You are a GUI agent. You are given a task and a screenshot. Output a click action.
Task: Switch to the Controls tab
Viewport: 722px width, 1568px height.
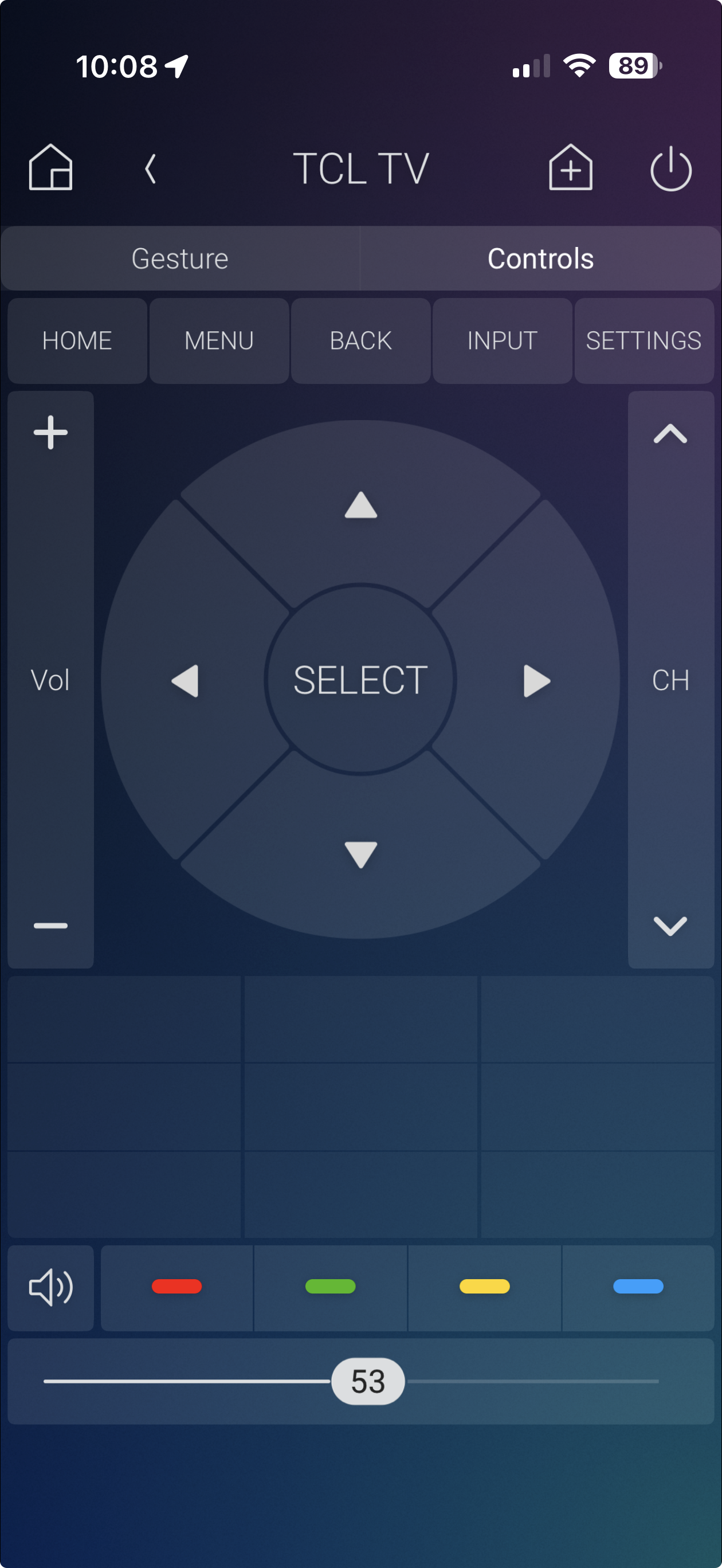point(540,258)
